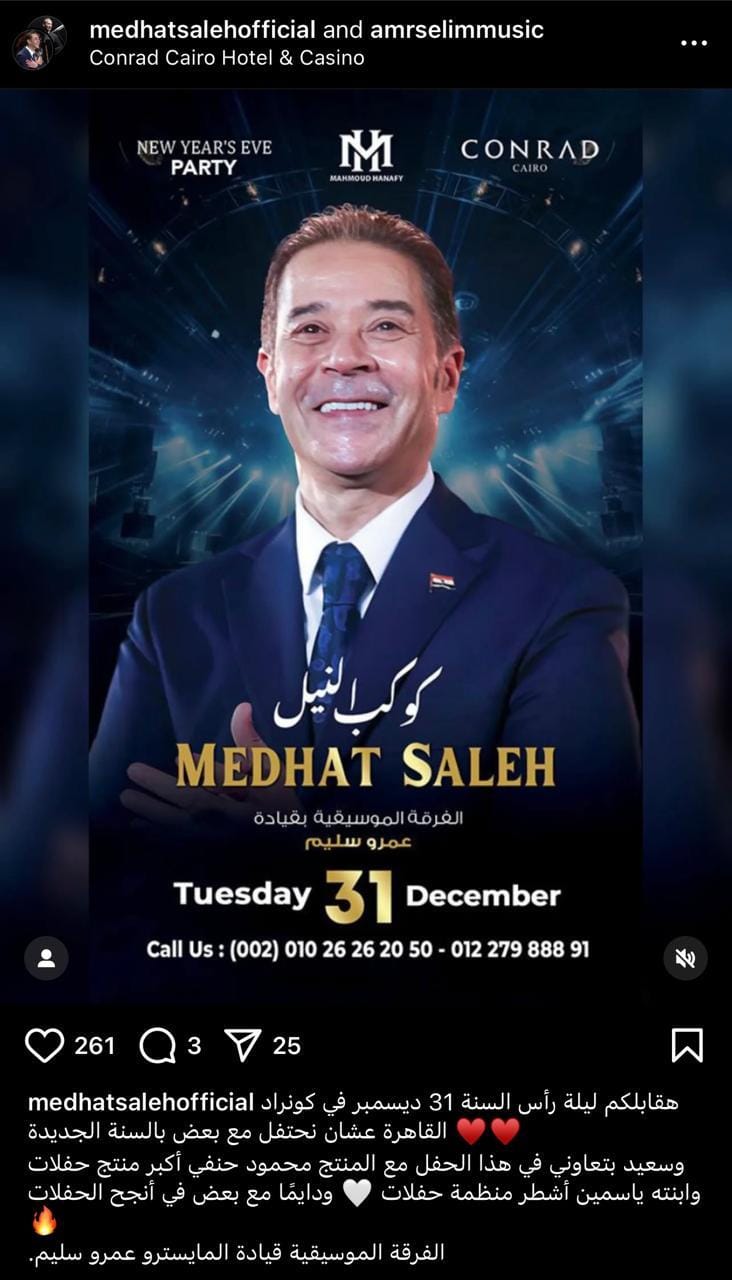
Task: Open amrselimmusic collaborator profile
Action: (457, 30)
